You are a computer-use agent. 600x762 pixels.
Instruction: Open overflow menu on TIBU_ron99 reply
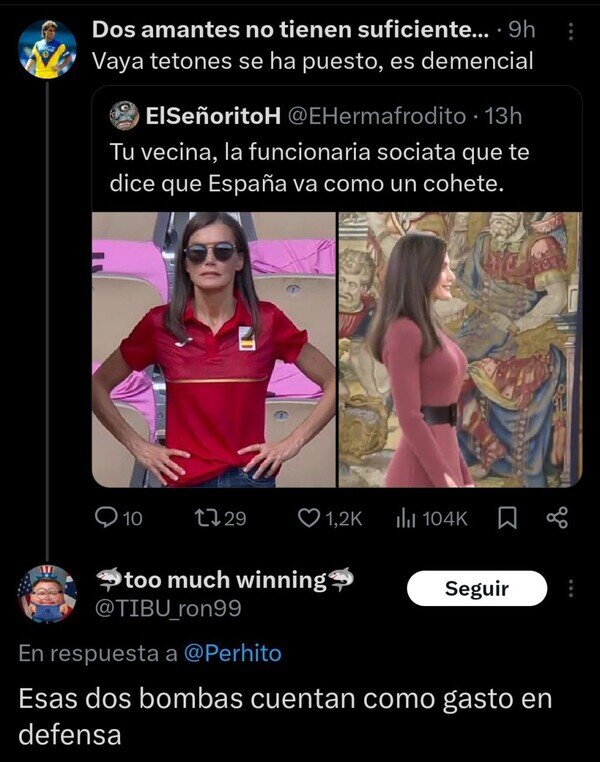(571, 589)
